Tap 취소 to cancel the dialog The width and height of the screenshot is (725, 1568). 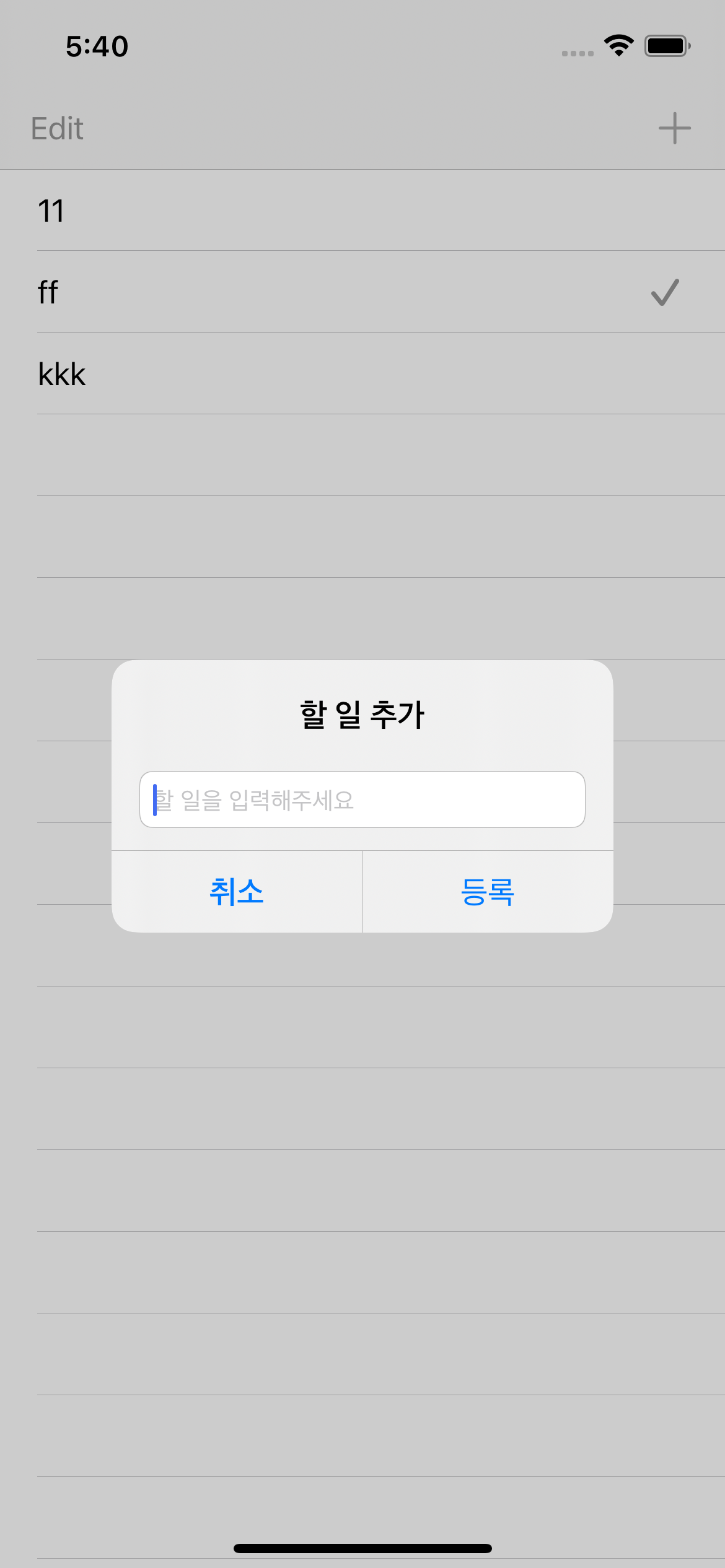(237, 892)
